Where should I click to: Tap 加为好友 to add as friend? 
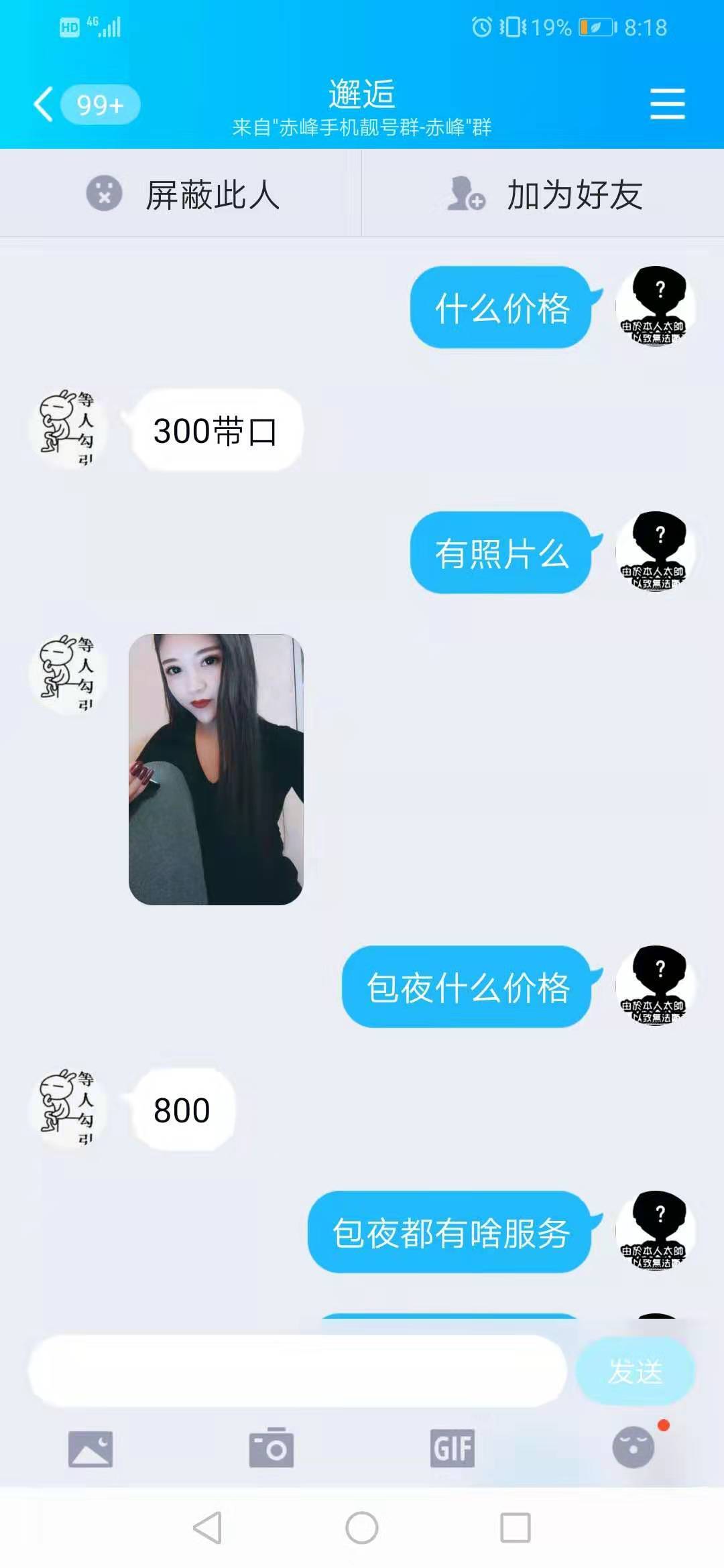pyautogui.click(x=543, y=195)
